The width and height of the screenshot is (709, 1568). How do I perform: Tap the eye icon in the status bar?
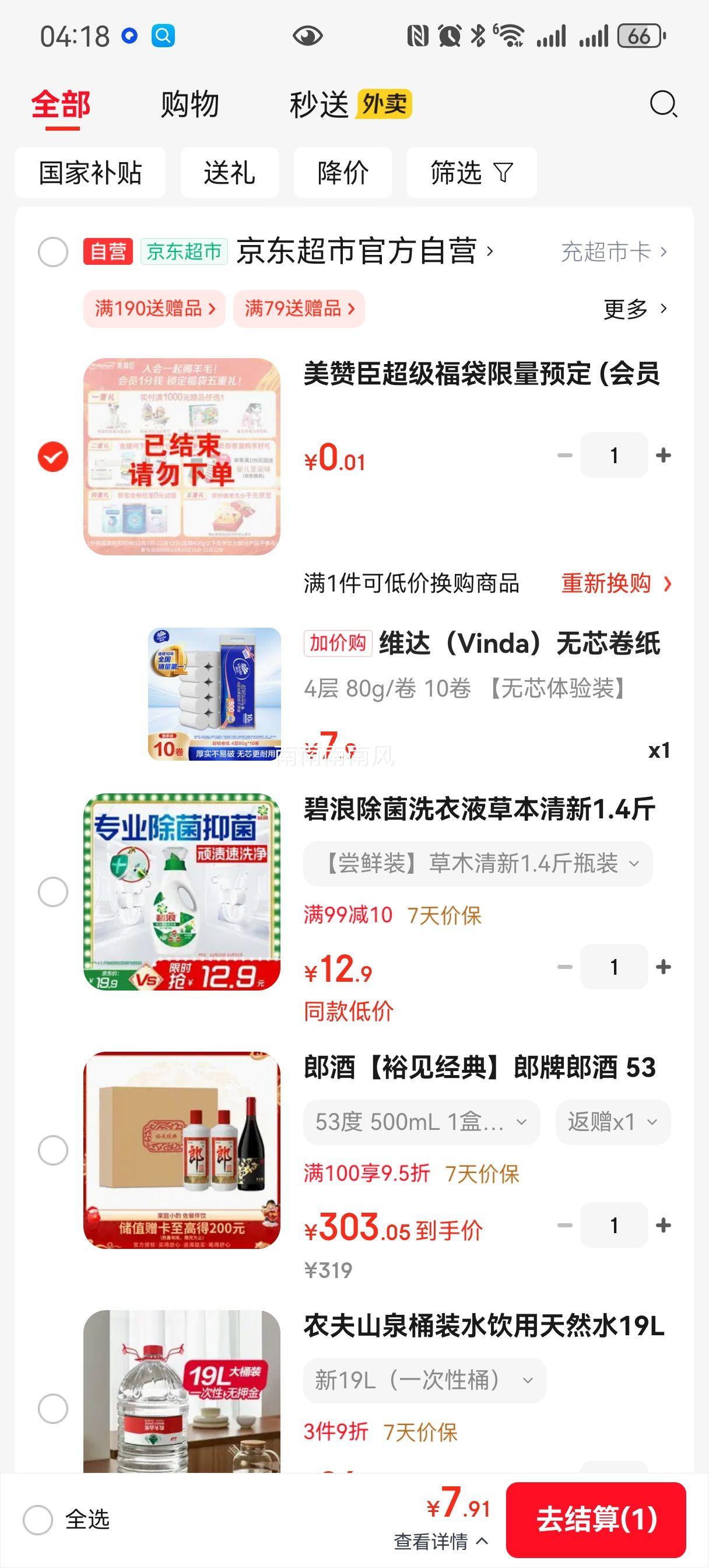coord(309,37)
